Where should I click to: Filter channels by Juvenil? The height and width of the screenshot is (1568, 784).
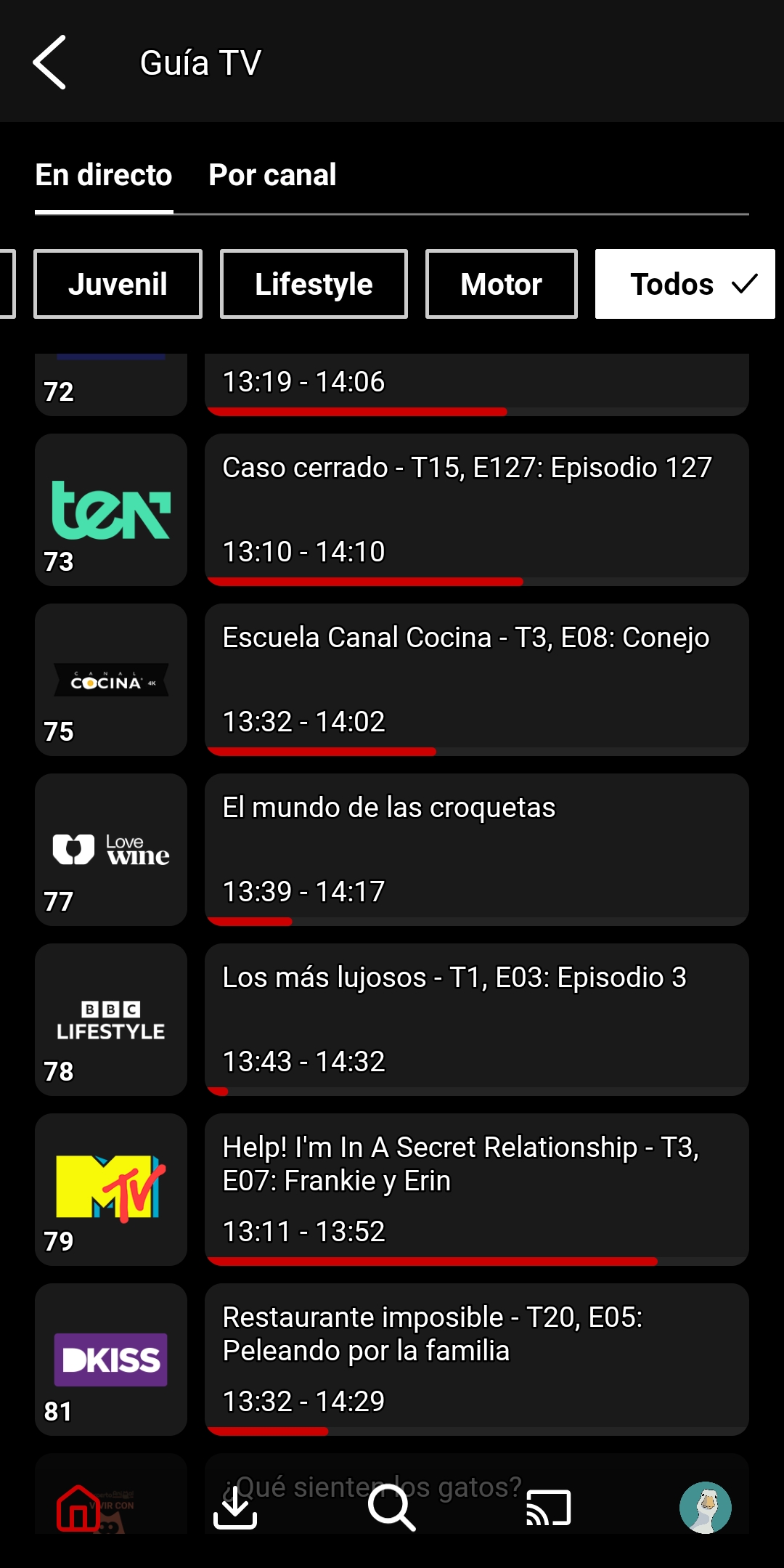pos(118,284)
